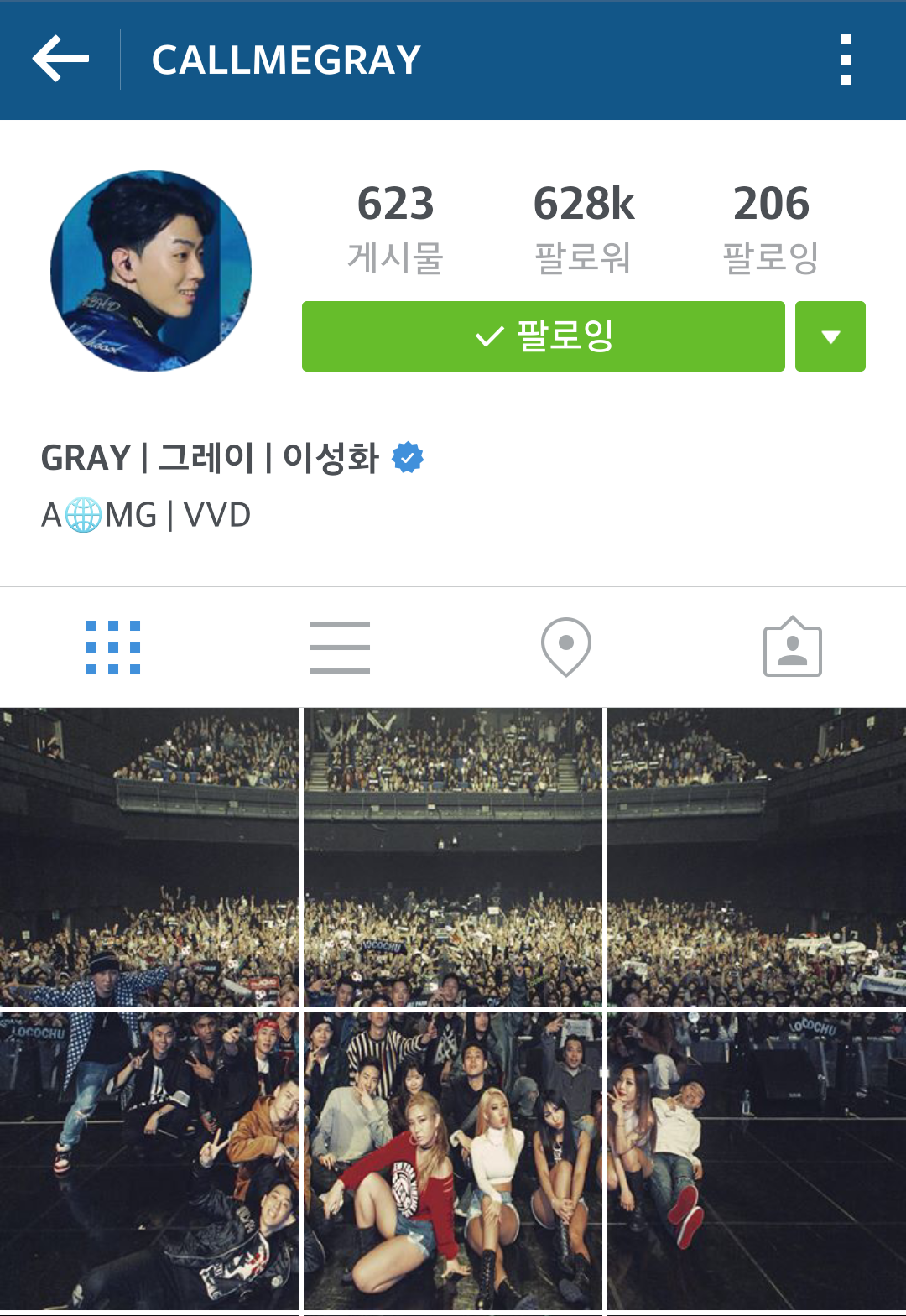This screenshot has width=906, height=1316.
Task: Expand the green dropdown arrow for suggestions
Action: click(830, 336)
